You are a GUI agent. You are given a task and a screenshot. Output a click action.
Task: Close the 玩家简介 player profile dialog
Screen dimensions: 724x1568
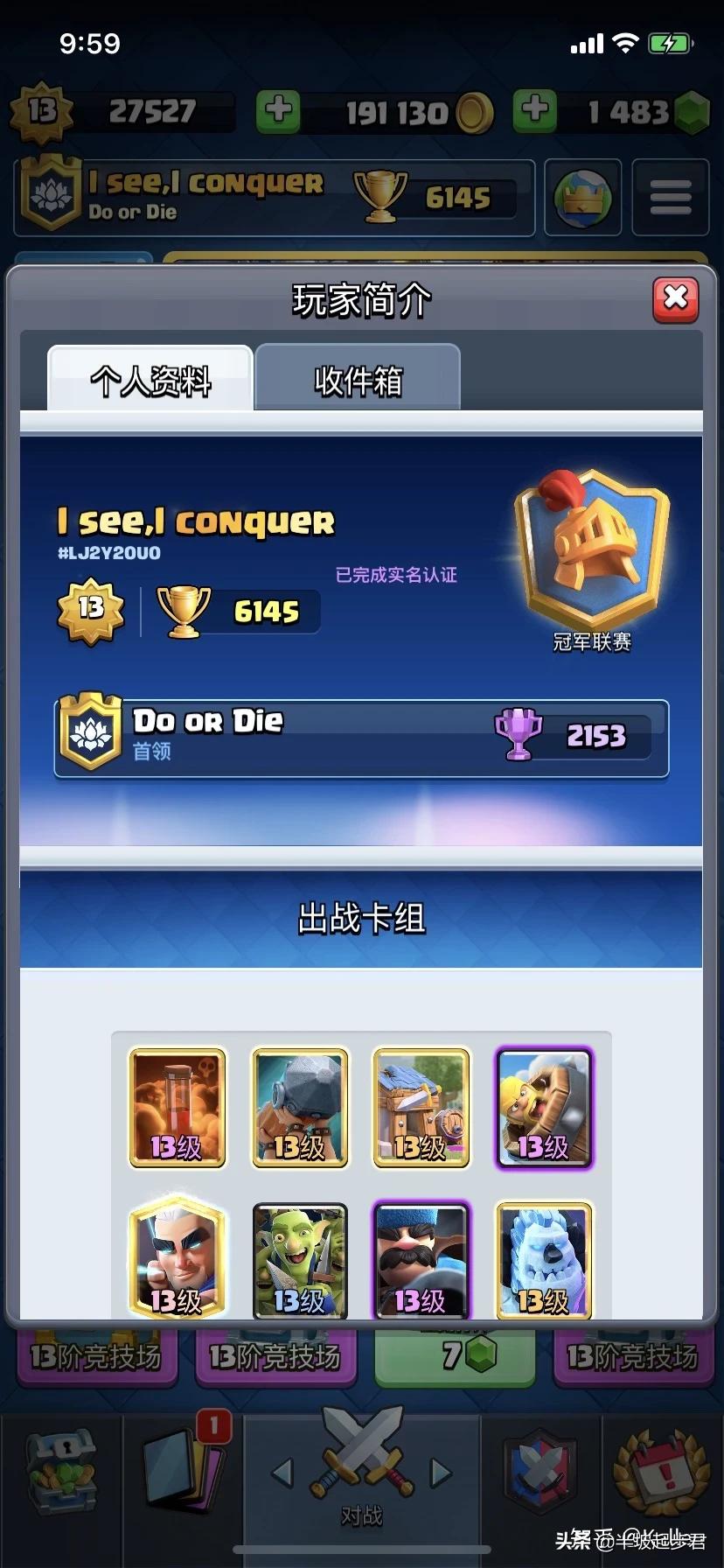[x=675, y=299]
